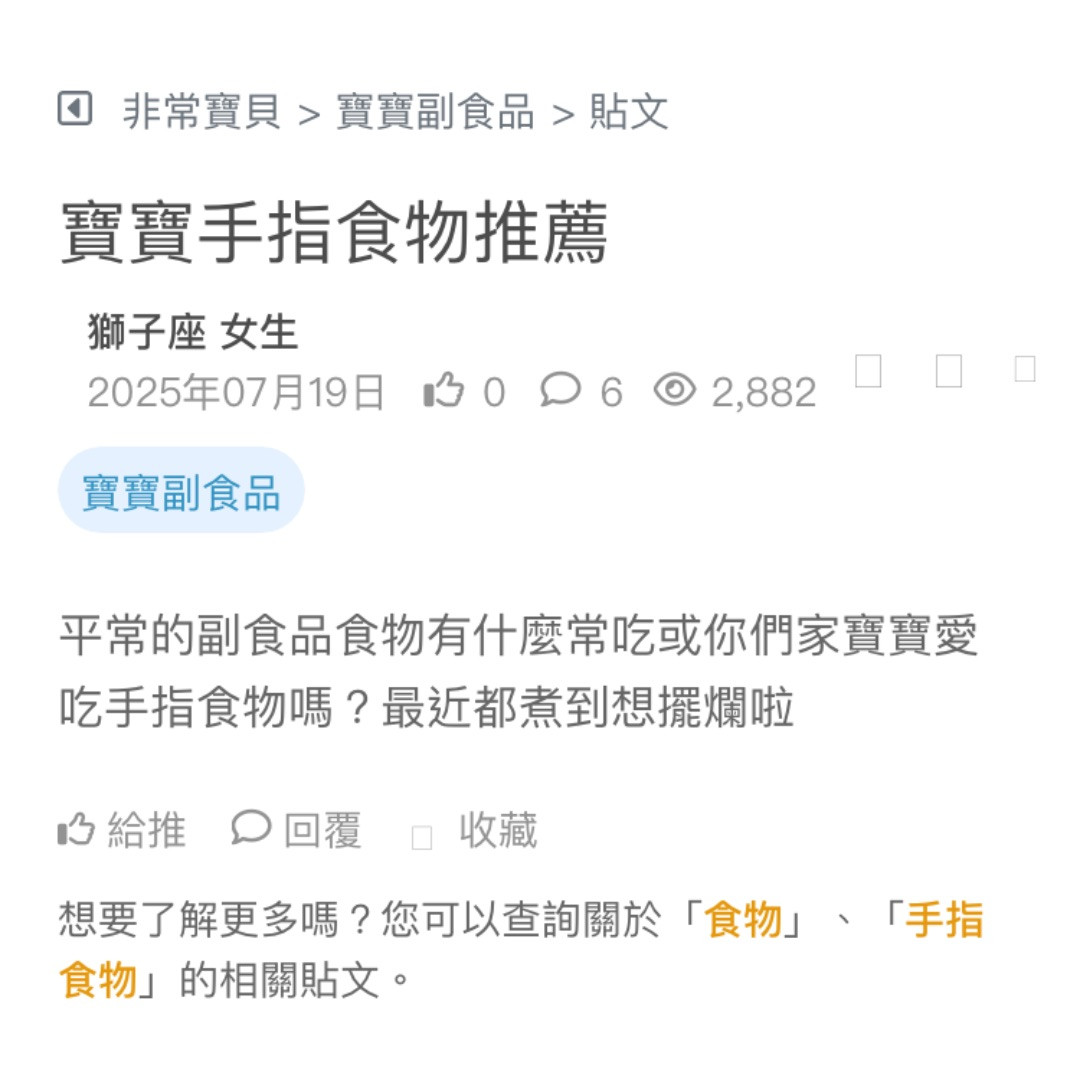
Task: View author 獅子座 女生 profile
Action: [x=193, y=332]
